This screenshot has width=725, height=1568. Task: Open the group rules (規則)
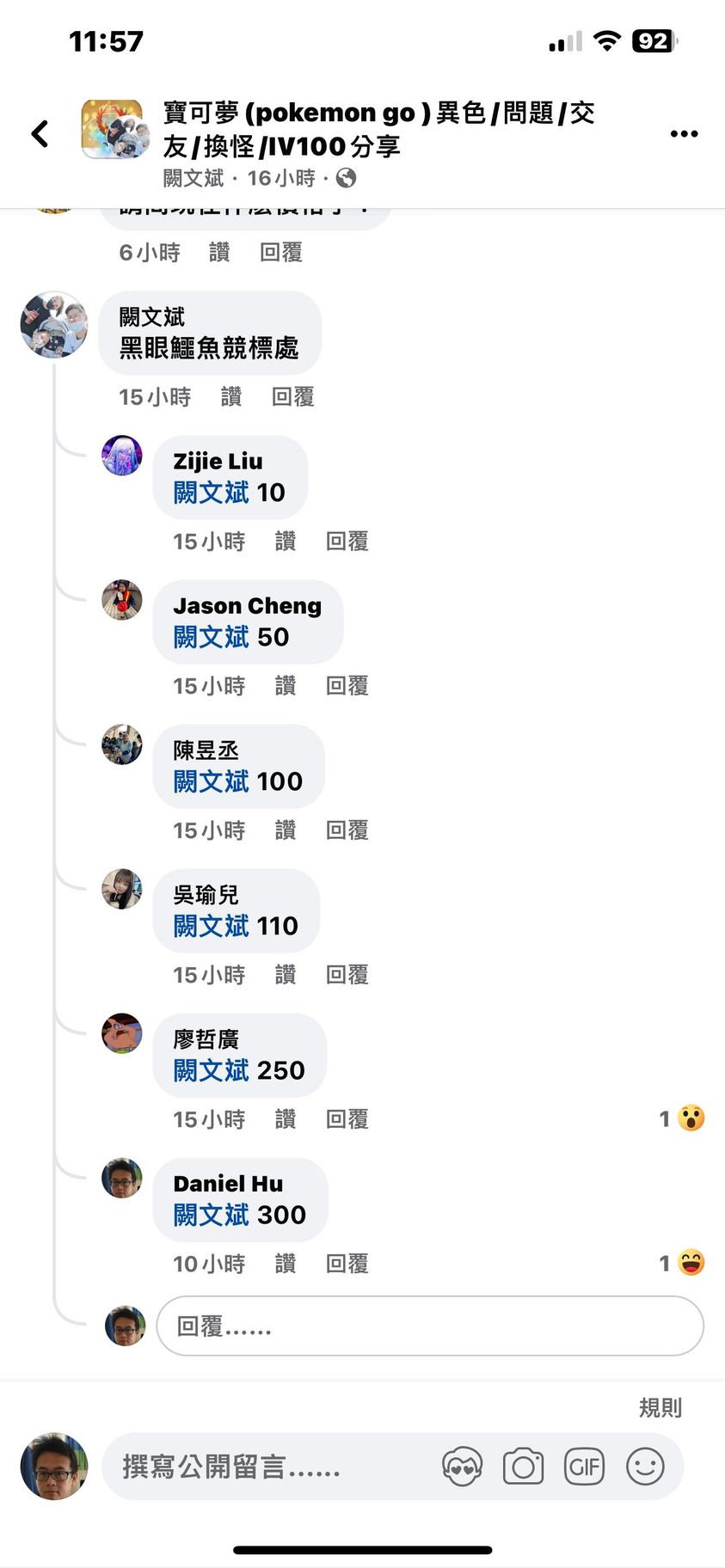[660, 1408]
